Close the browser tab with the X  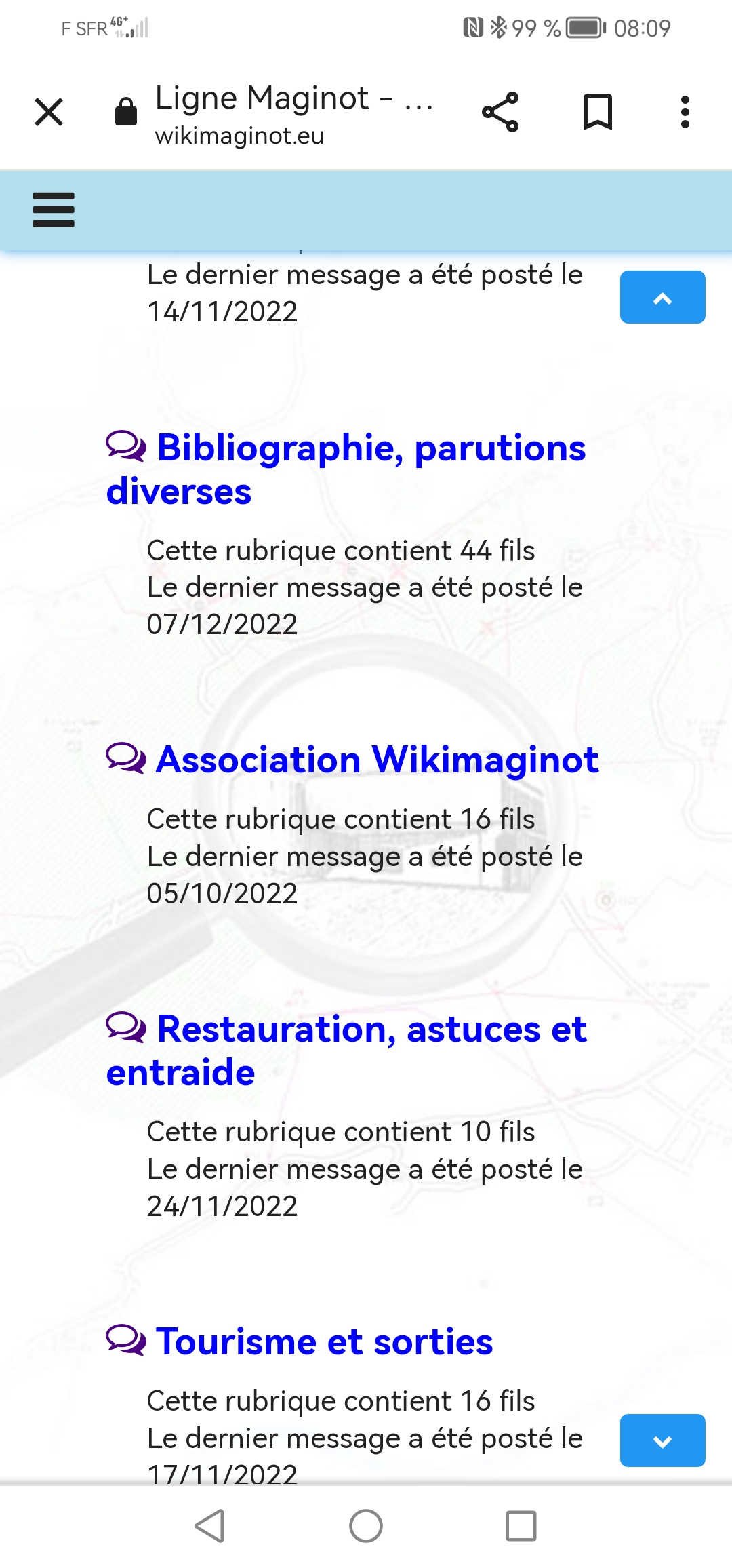pos(49,112)
